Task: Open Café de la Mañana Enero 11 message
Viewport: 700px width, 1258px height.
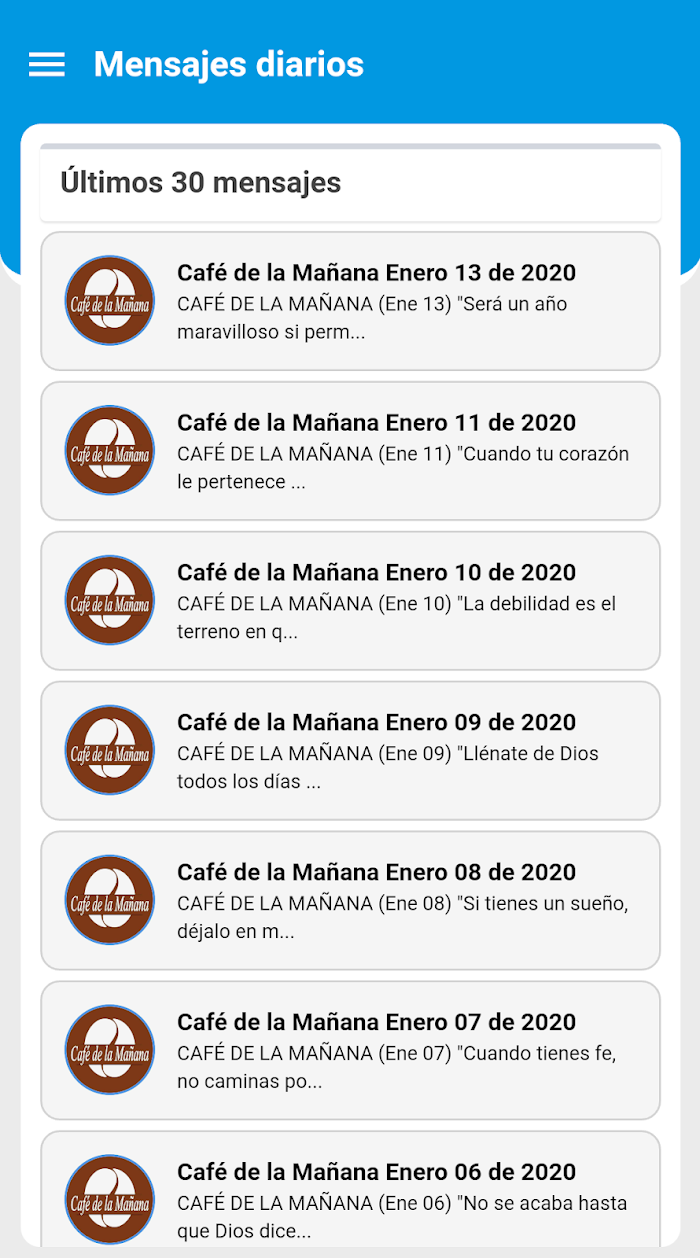Action: coord(350,451)
